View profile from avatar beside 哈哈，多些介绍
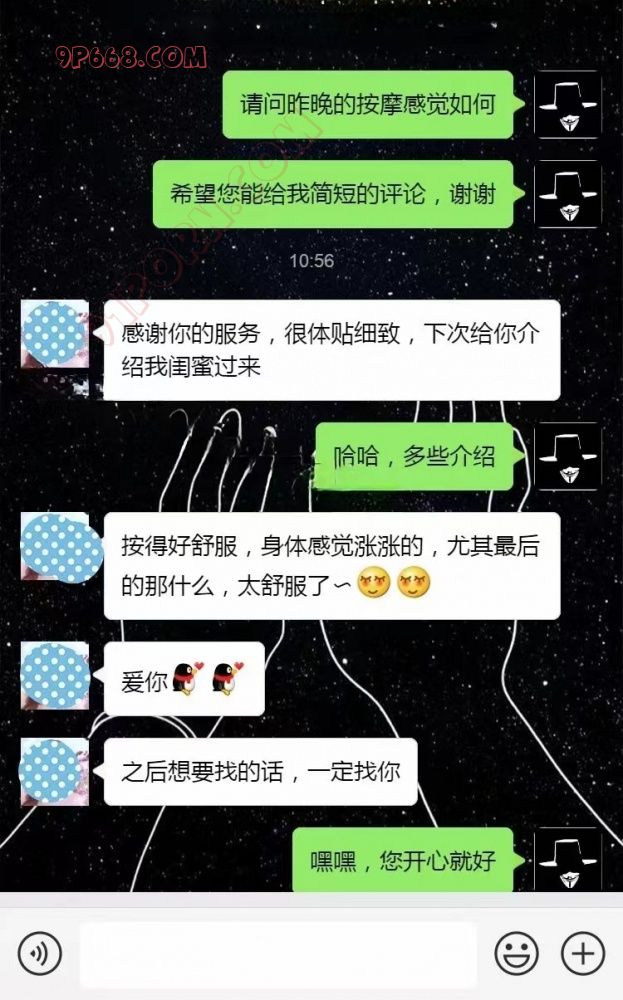 point(567,456)
